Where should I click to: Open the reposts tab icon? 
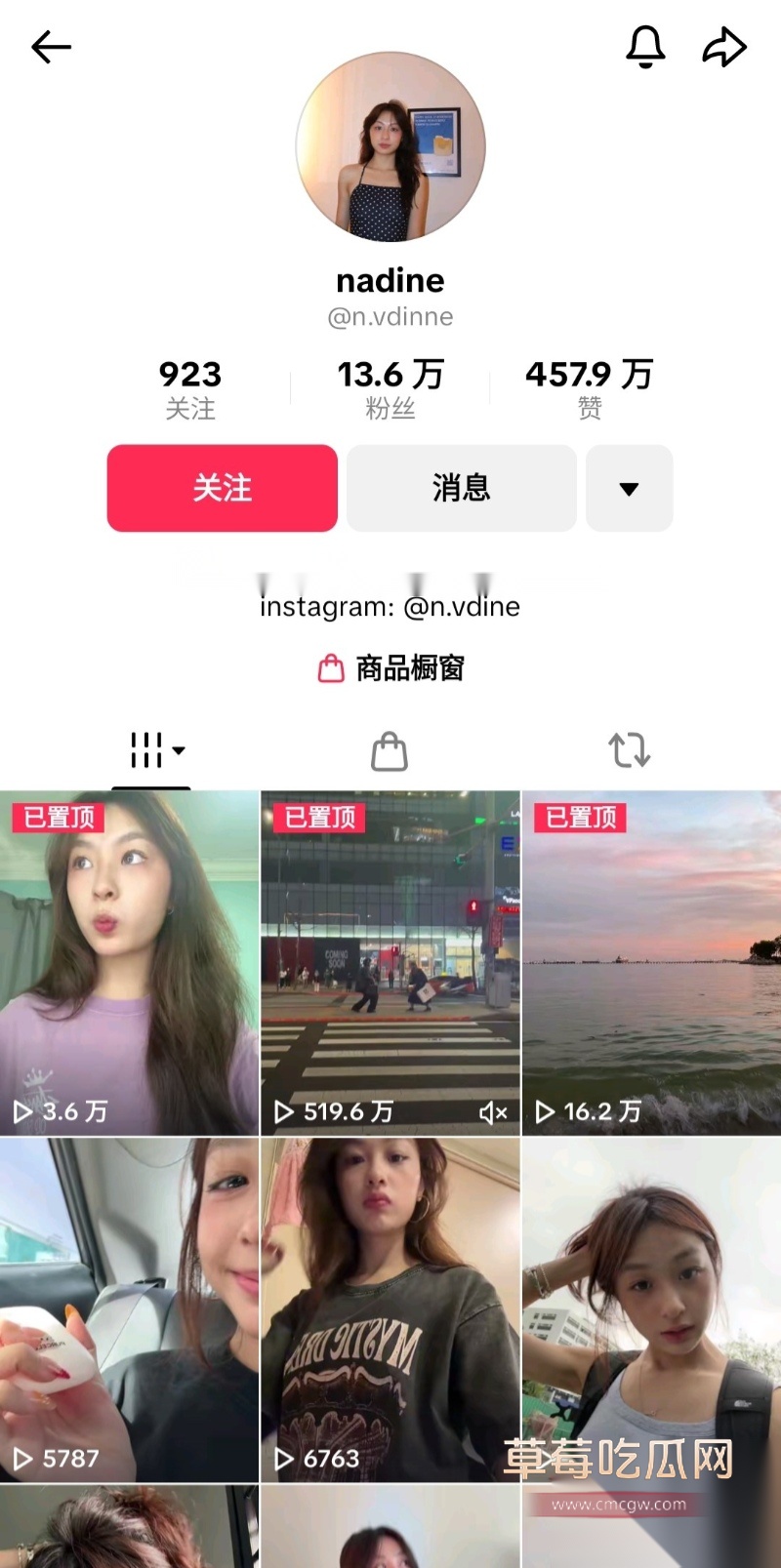(x=631, y=749)
